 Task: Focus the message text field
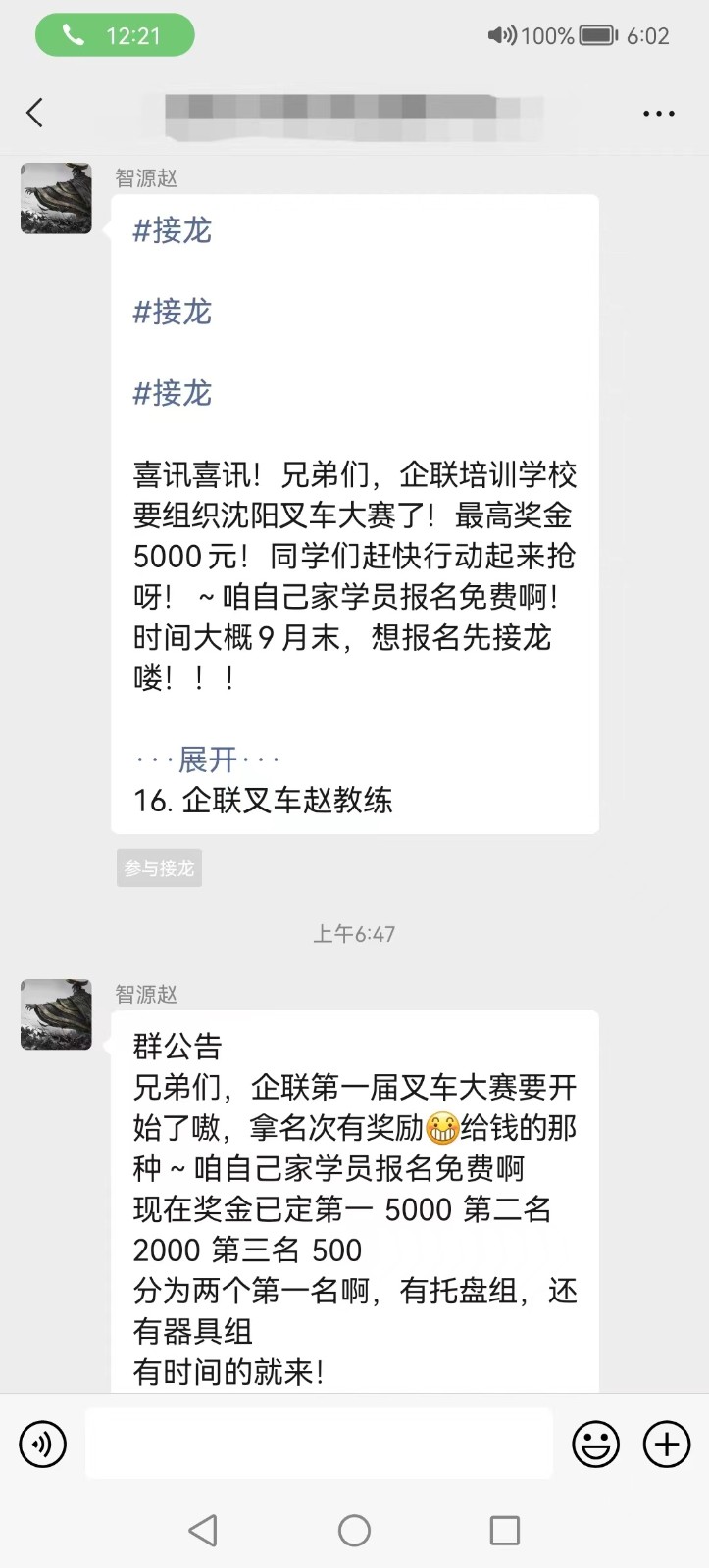(x=319, y=1444)
